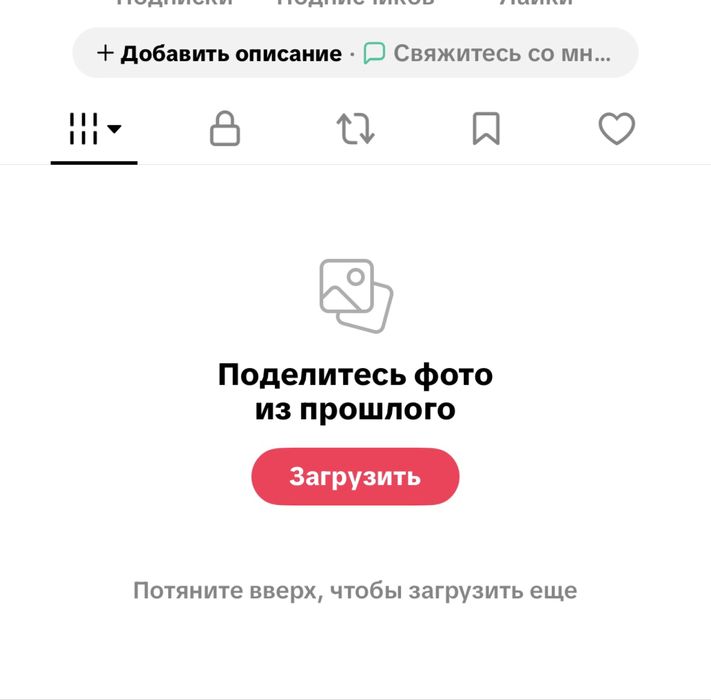This screenshot has width=711, height=700.
Task: Tap the red "Загрузить" upload button
Action: click(355, 477)
